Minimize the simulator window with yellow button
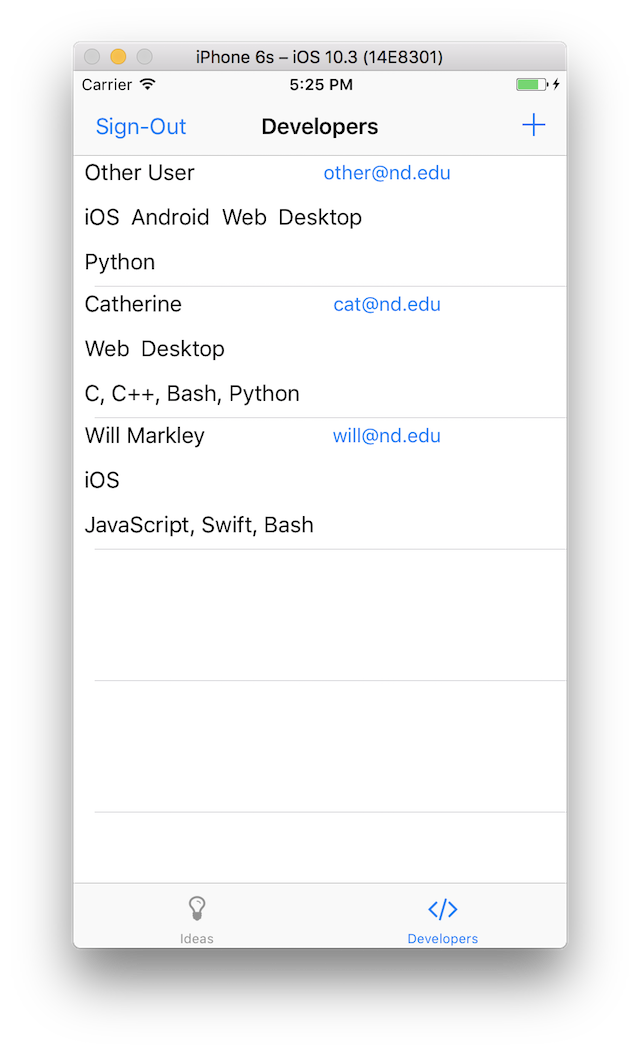This screenshot has height=1053, width=640. click(118, 57)
